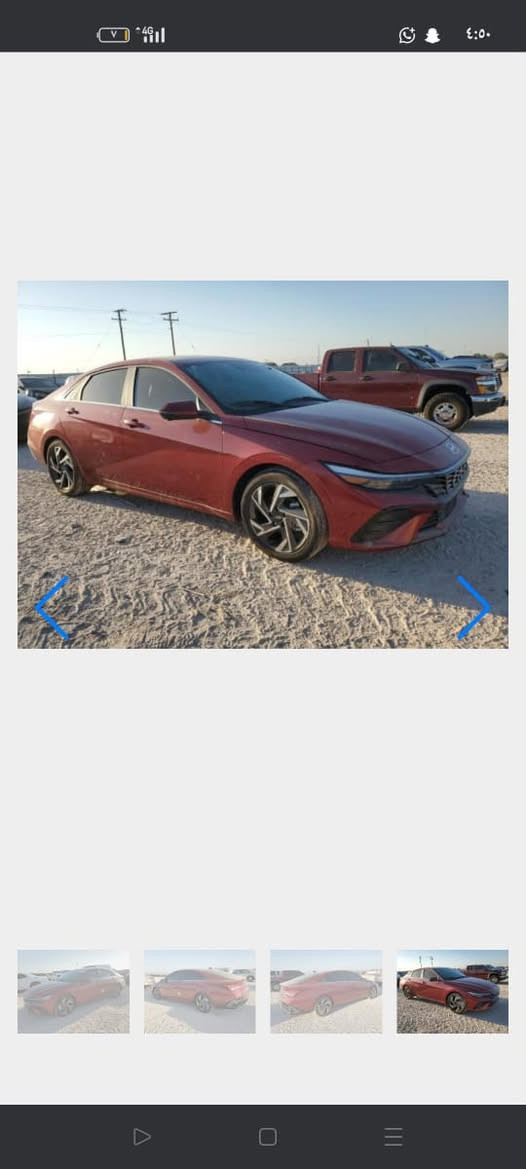Go to the system home screen

[268, 1136]
